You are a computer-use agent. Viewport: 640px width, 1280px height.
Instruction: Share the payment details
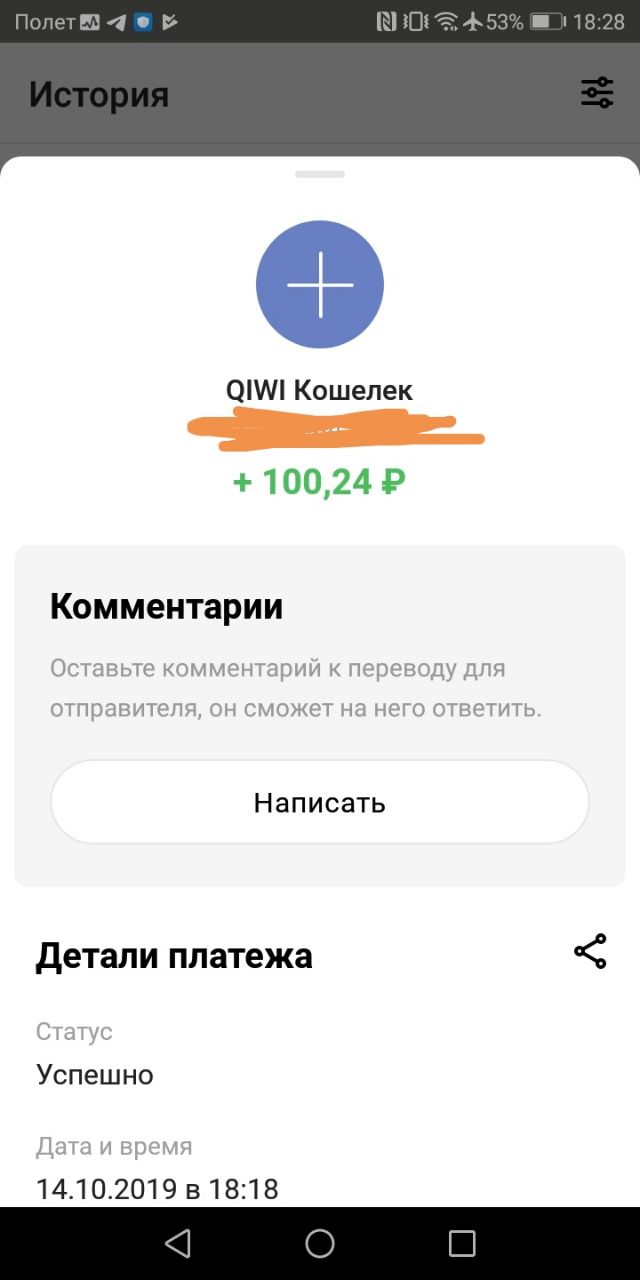pyautogui.click(x=590, y=952)
